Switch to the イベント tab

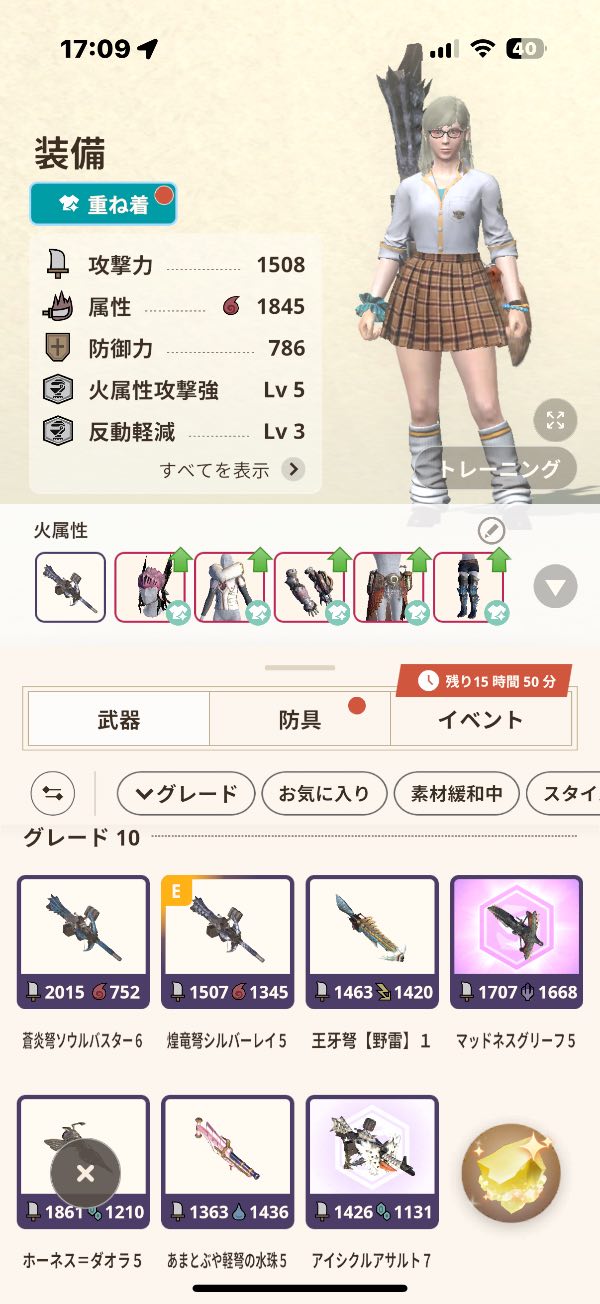tap(480, 719)
